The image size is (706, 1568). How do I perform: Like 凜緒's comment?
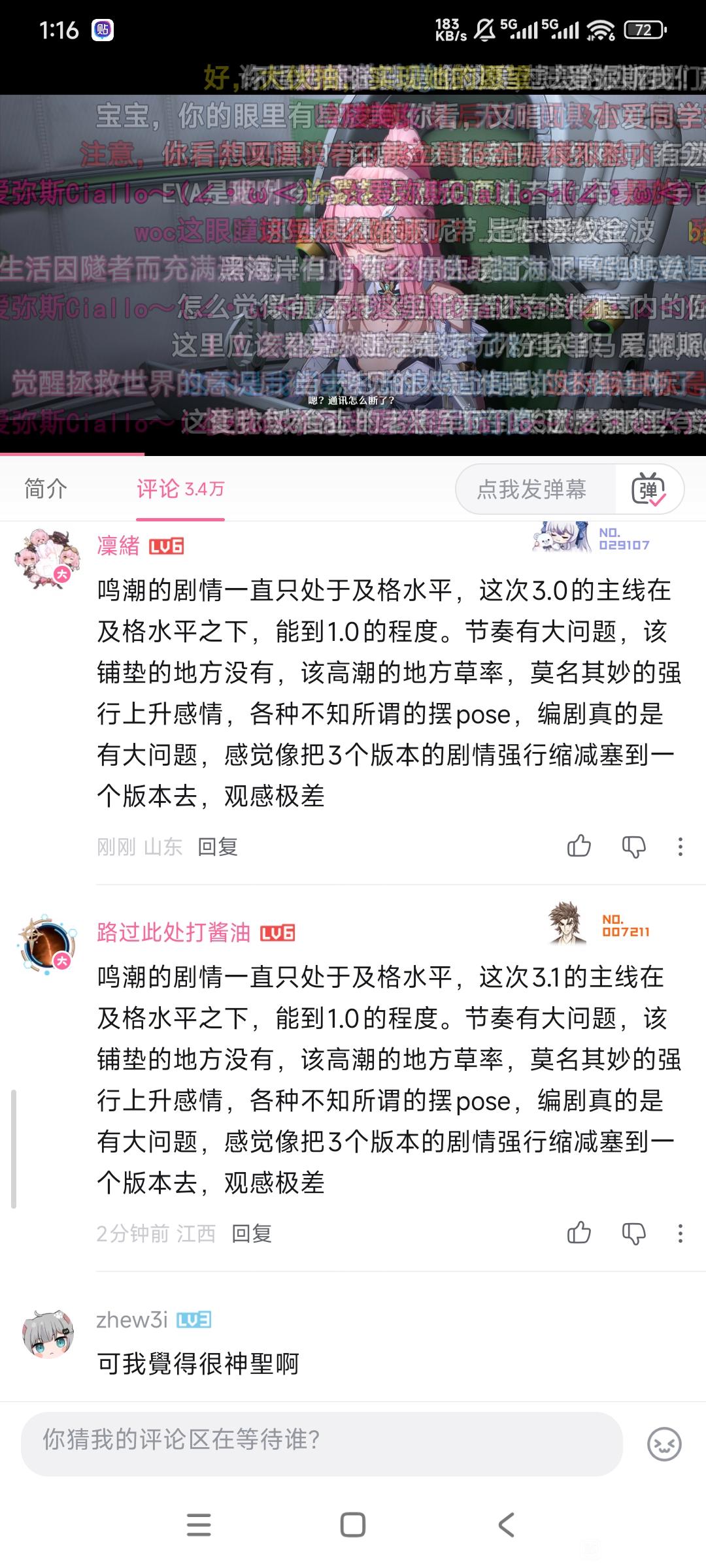(579, 847)
